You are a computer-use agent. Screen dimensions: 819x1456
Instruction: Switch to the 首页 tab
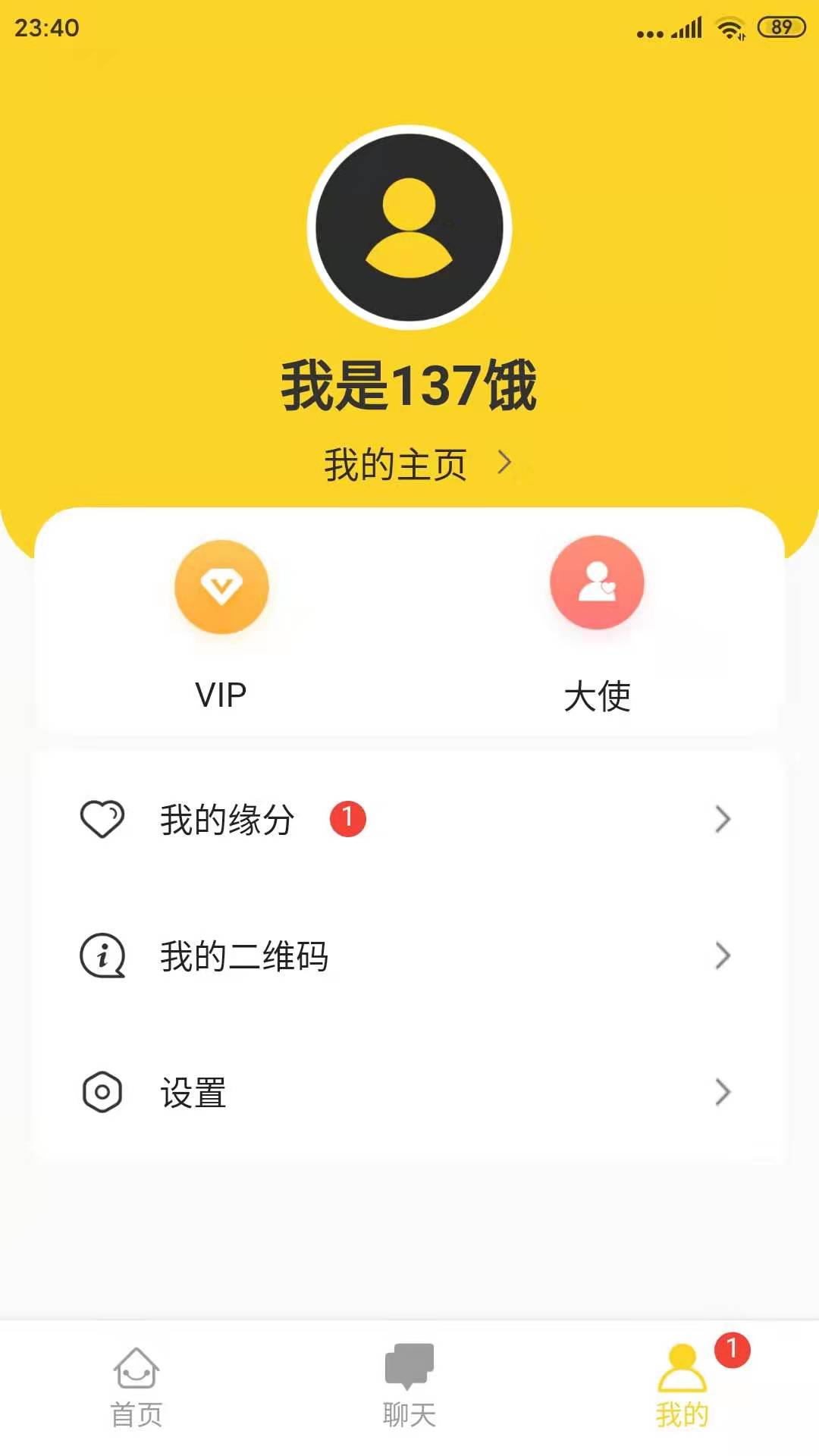(136, 1388)
